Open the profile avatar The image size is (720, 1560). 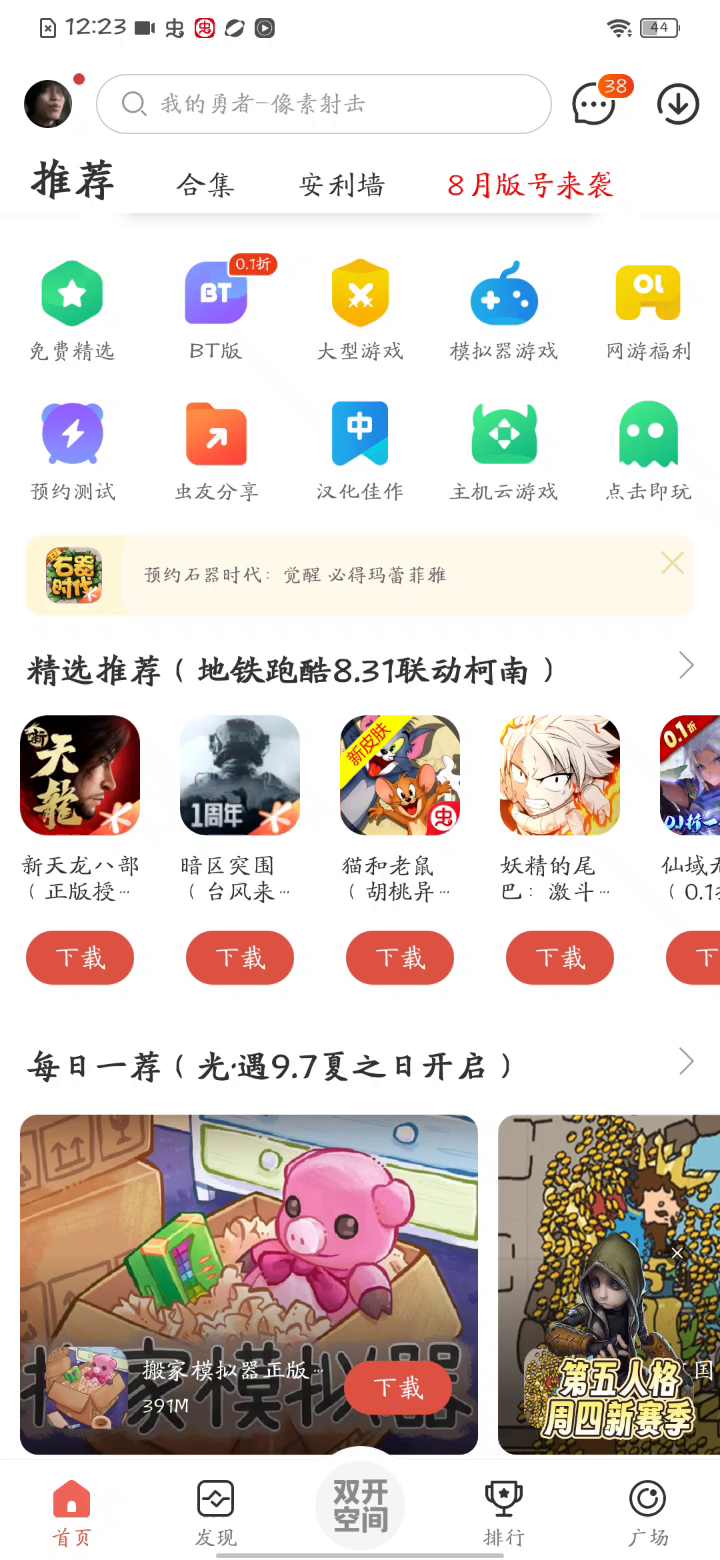[48, 103]
